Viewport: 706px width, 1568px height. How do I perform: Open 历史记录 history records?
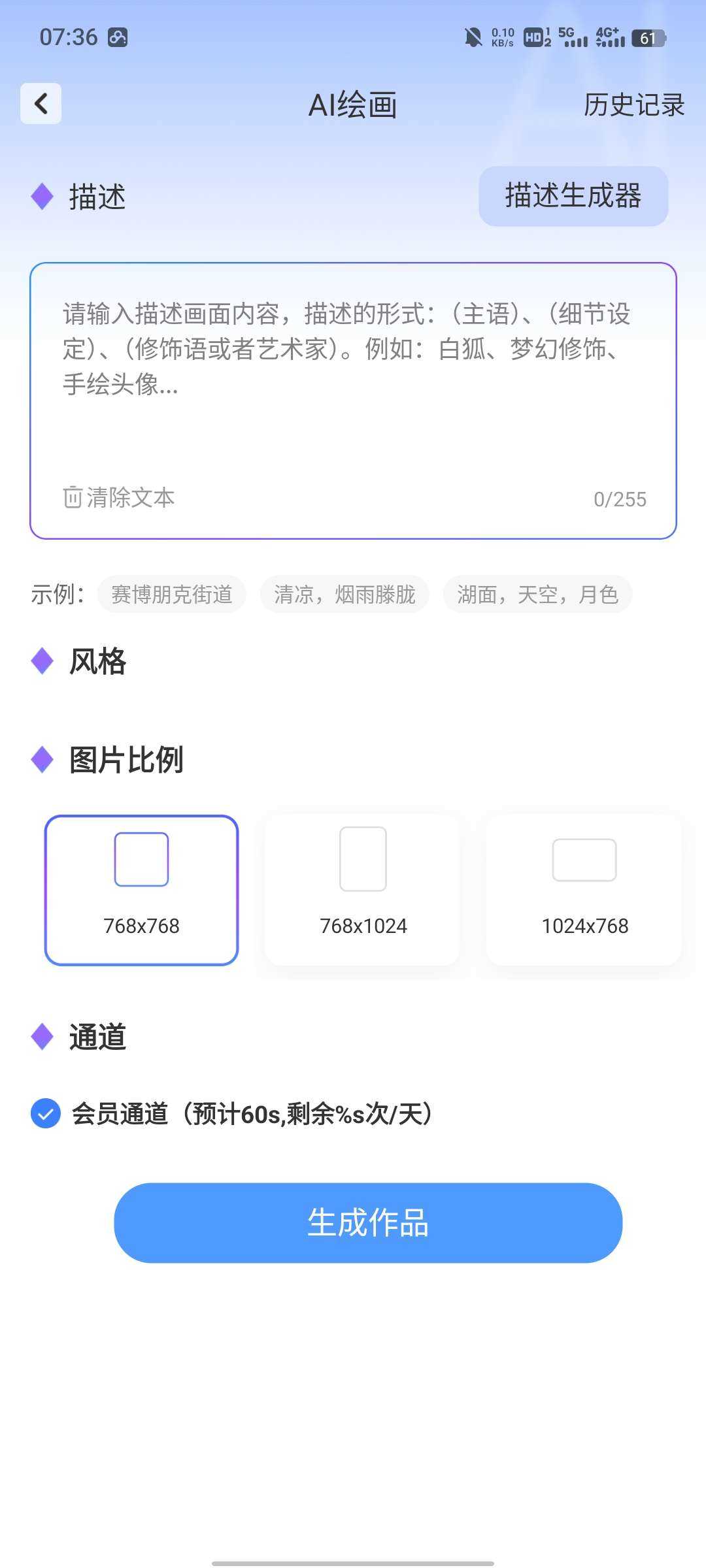[633, 105]
